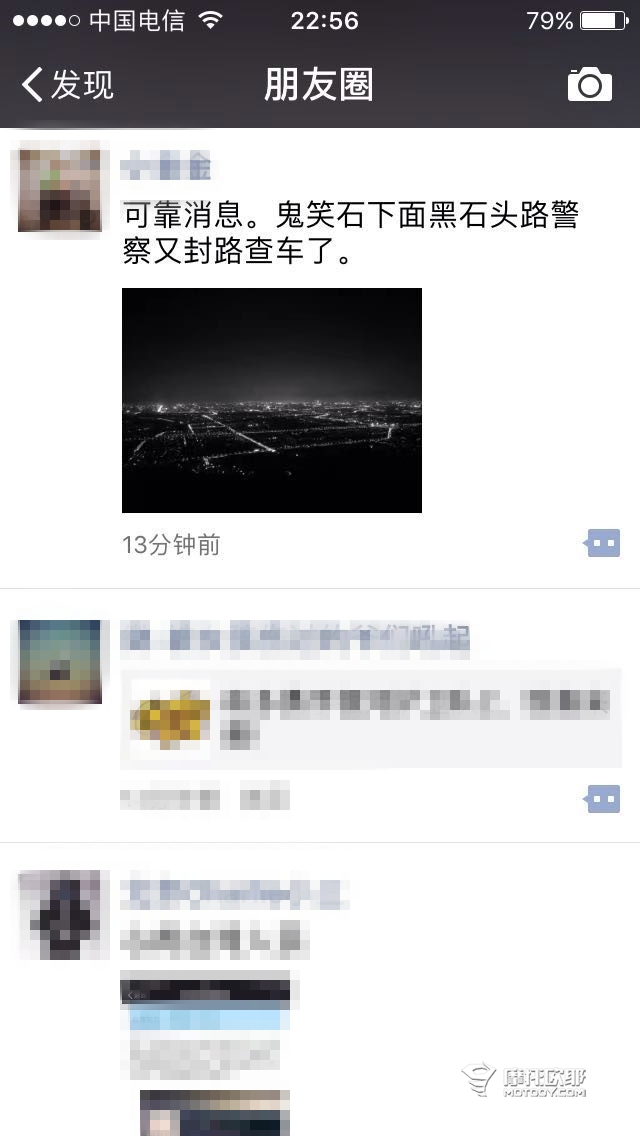Go back to 发现
The image size is (640, 1136).
[x=68, y=85]
